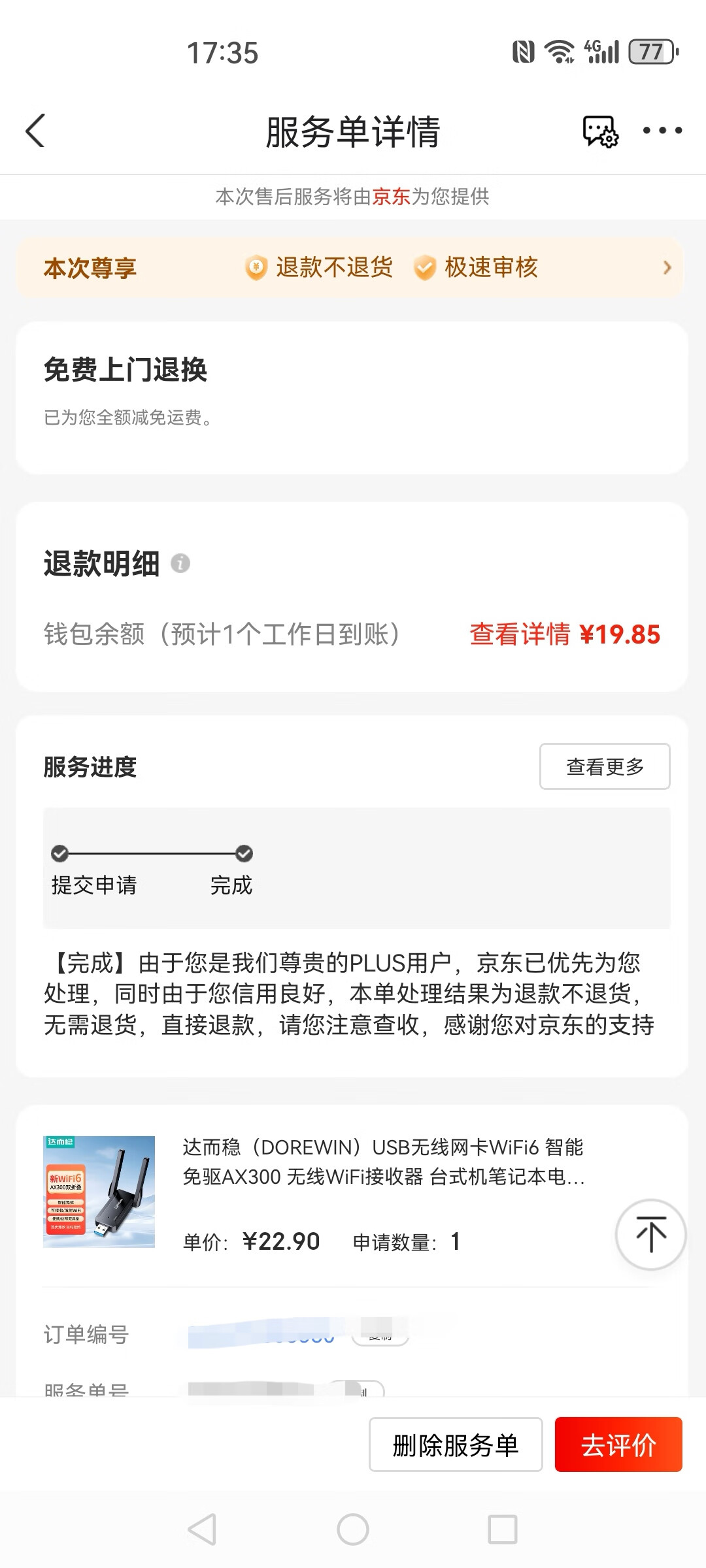Open the DOREWIN USB WiFi adapter product

382,1162
